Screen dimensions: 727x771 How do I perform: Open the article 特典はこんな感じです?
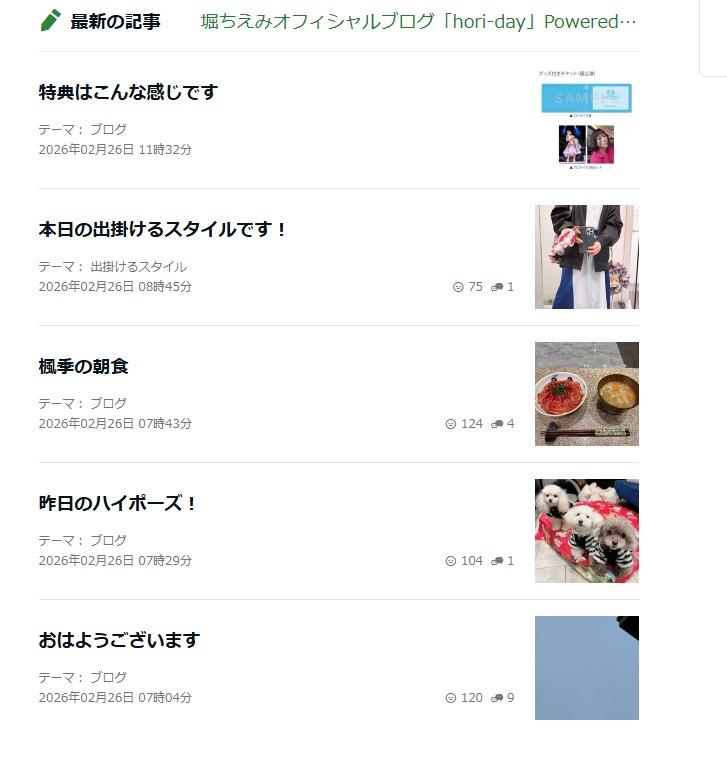(x=128, y=92)
